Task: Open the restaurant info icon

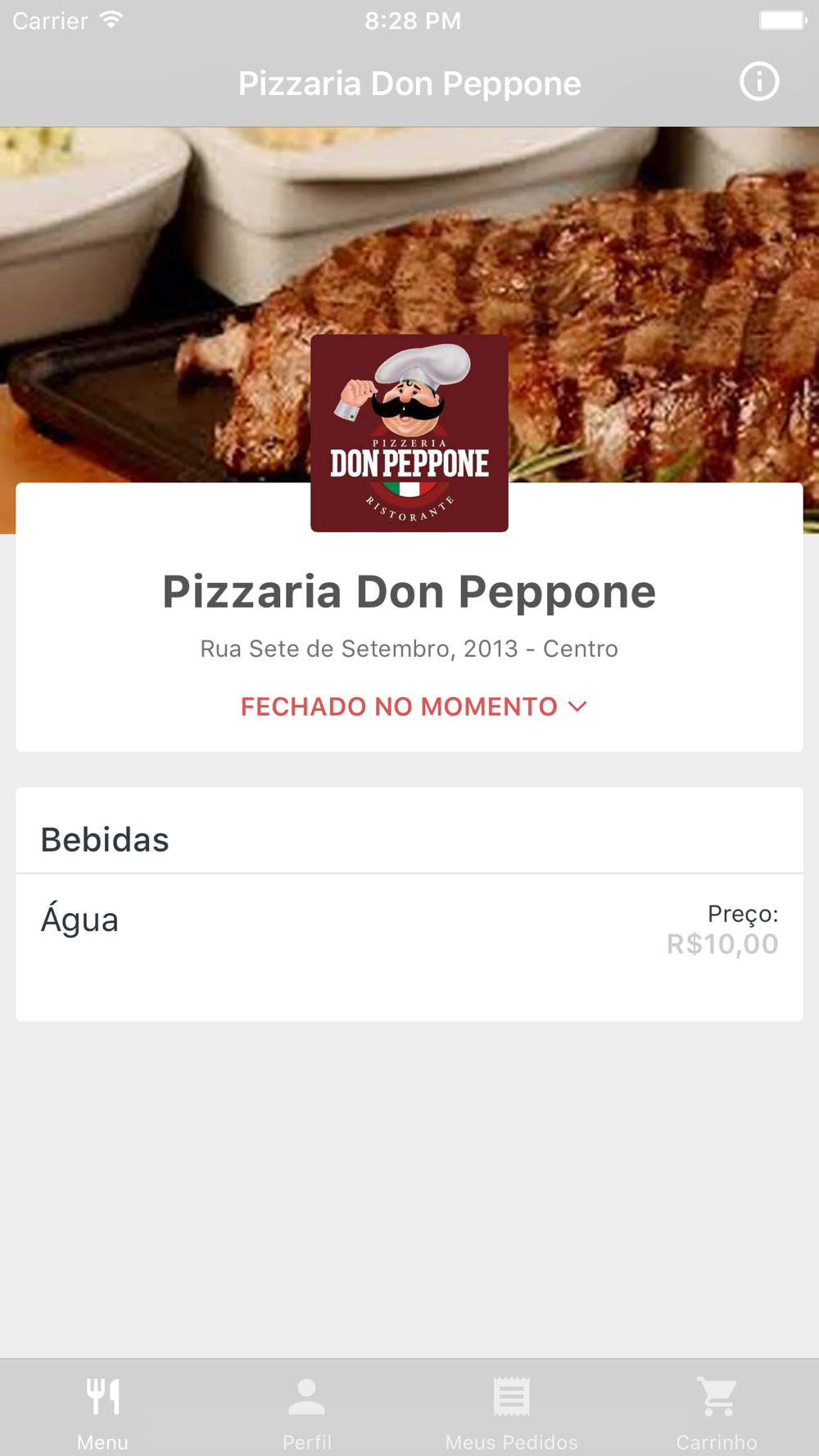Action: tap(759, 82)
